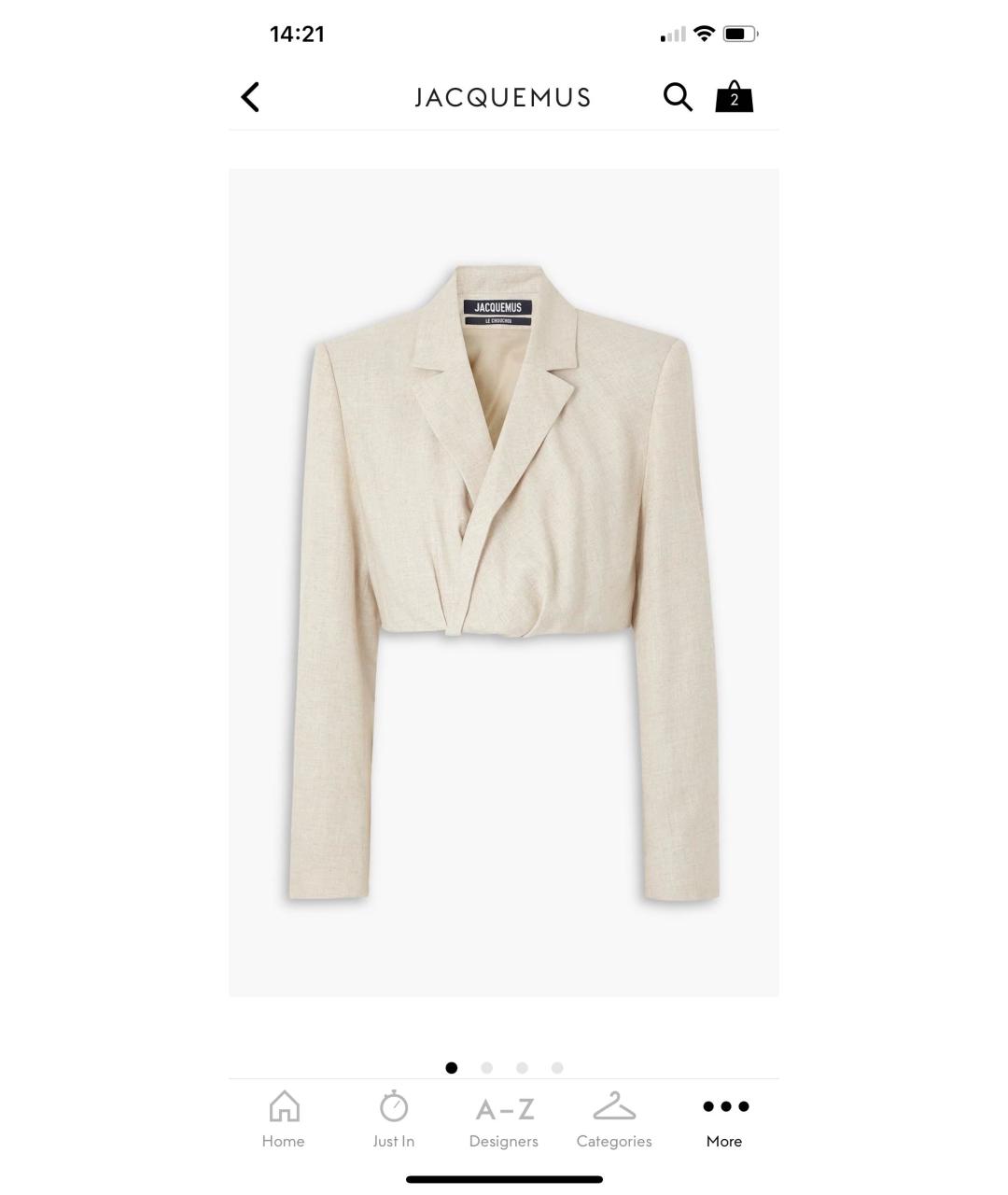Open the Designers A–Z tab
The width and height of the screenshot is (1008, 1195).
504,1119
